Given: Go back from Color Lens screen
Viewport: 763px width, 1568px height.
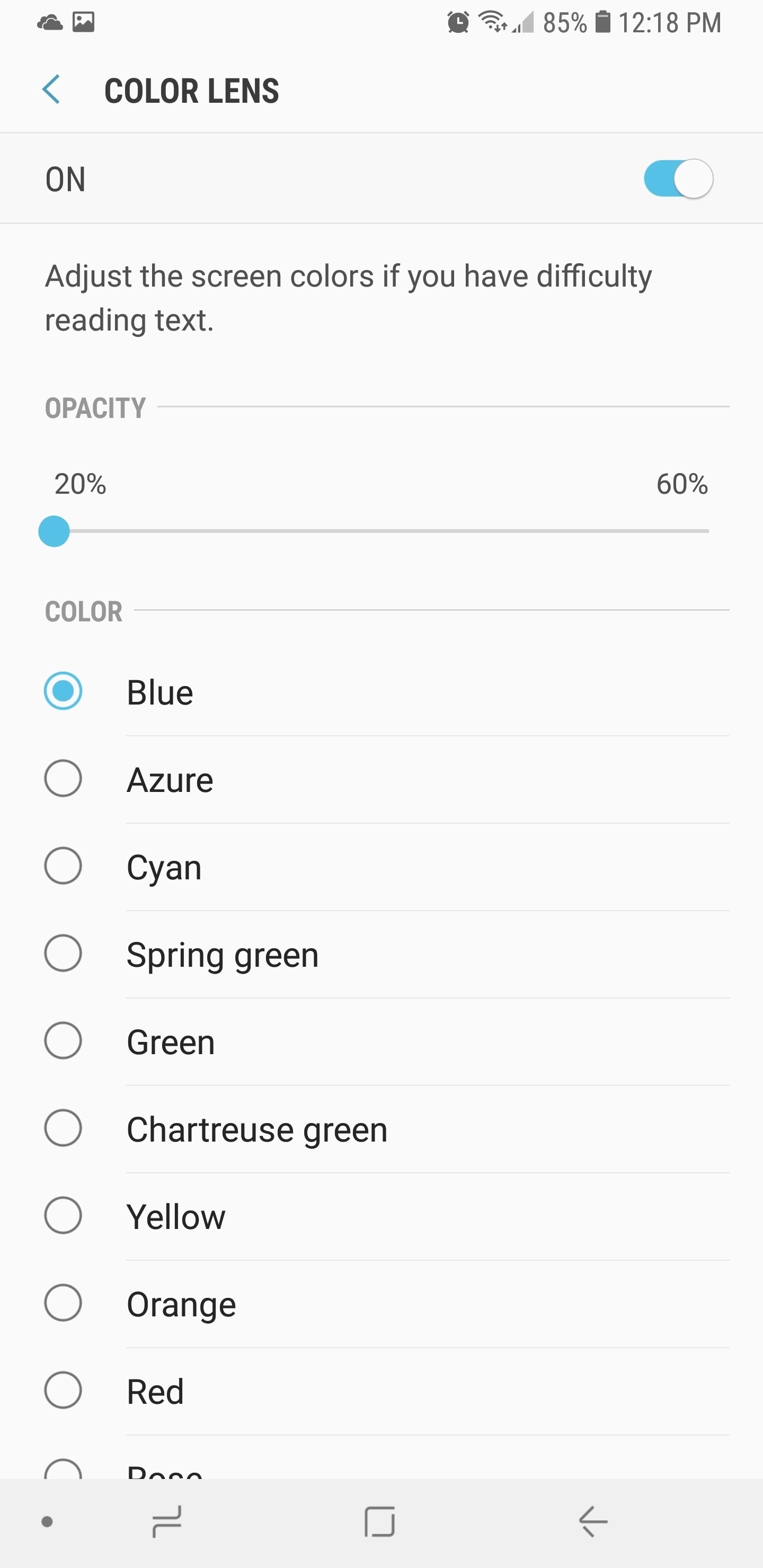Looking at the screenshot, I should 51,90.
